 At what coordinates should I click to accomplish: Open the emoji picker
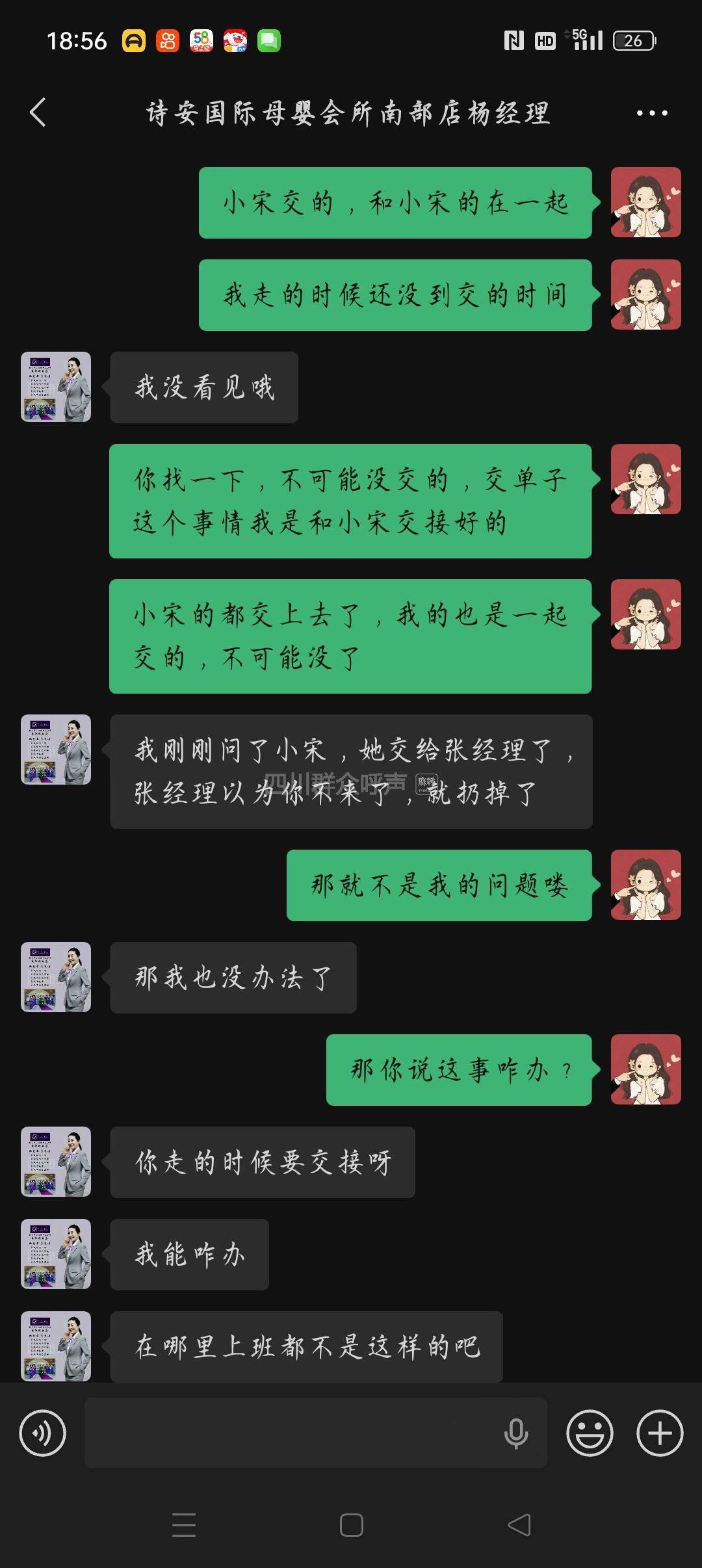(x=590, y=1433)
